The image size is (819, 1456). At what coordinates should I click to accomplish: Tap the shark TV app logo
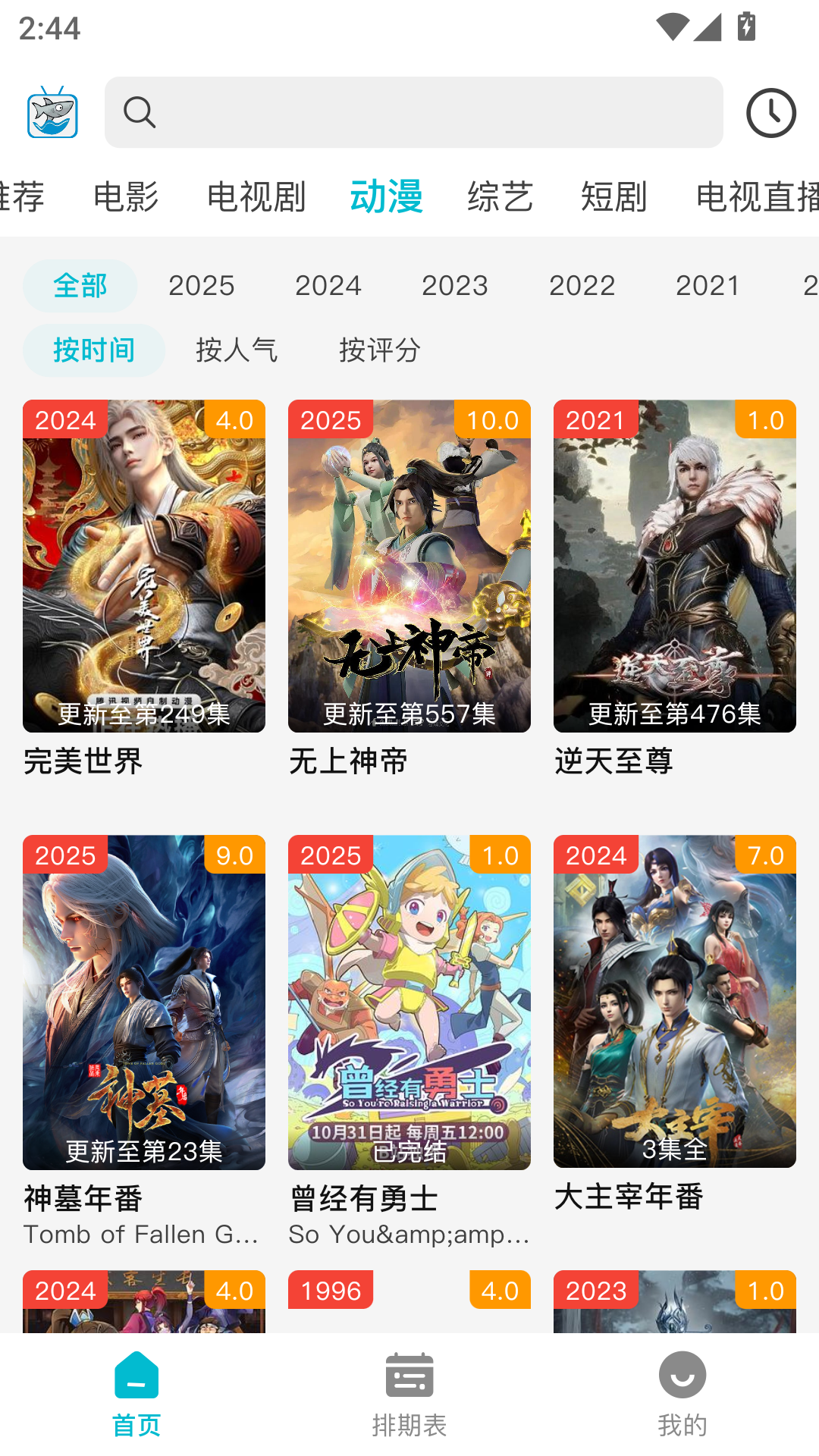[x=51, y=112]
